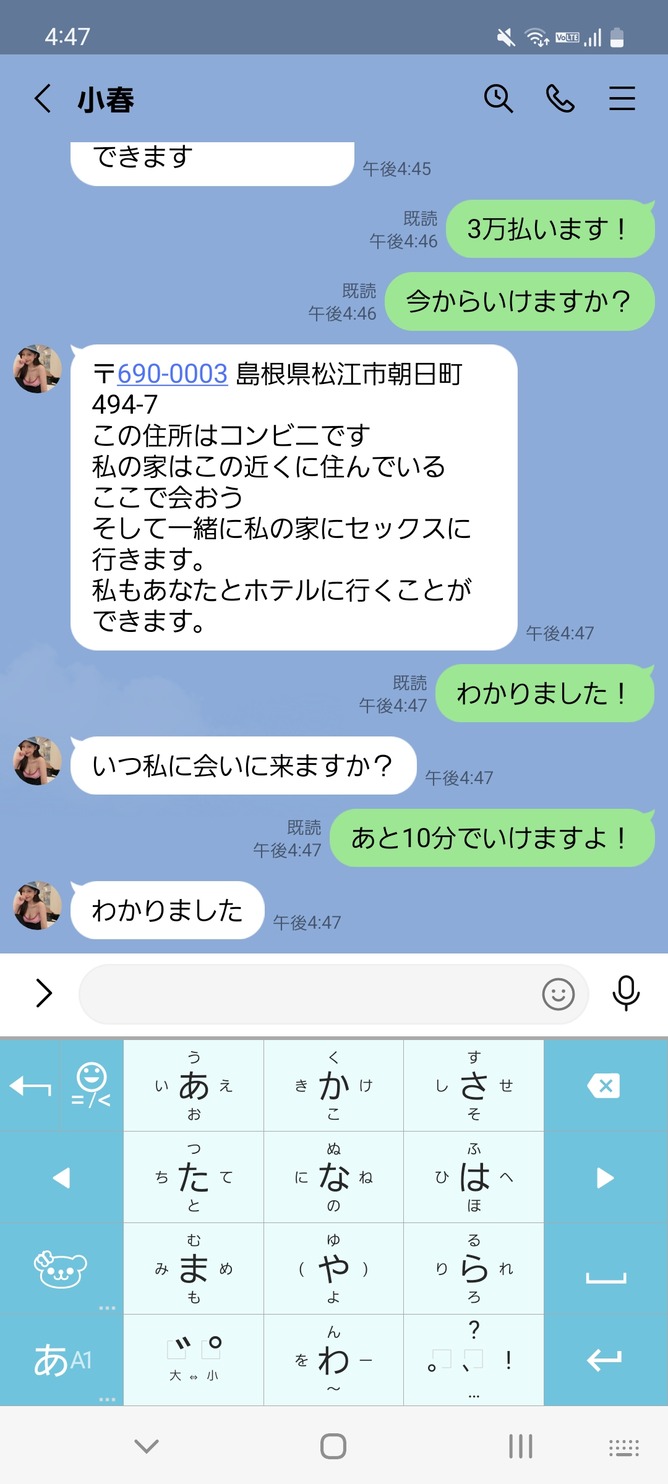
Task: Go to the home screen
Action: 333,1445
